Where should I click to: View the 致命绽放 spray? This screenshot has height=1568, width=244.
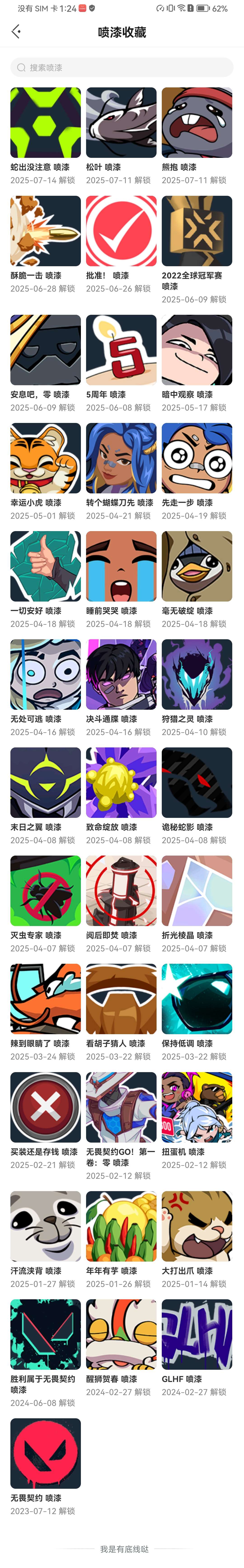(x=121, y=782)
